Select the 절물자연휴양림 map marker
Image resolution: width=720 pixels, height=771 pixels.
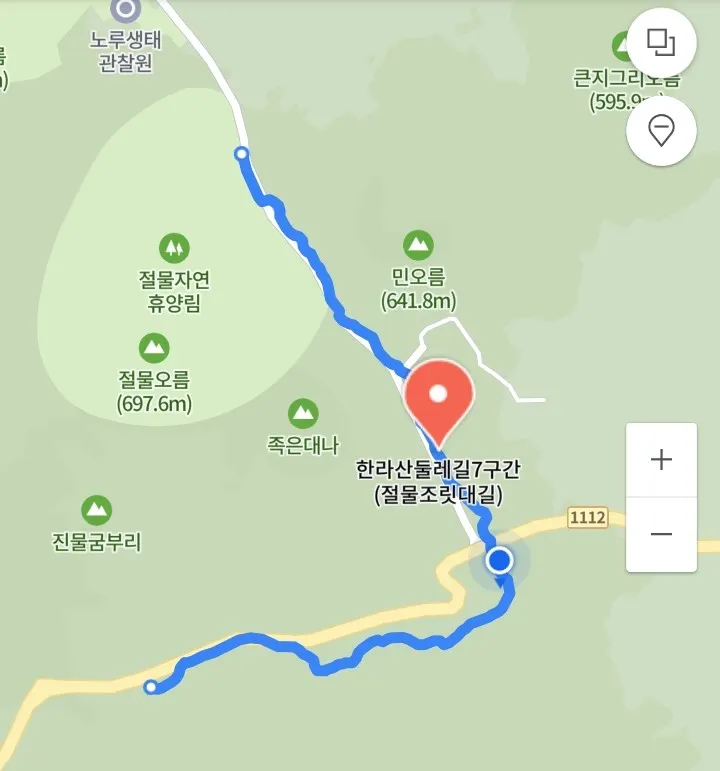[174, 246]
